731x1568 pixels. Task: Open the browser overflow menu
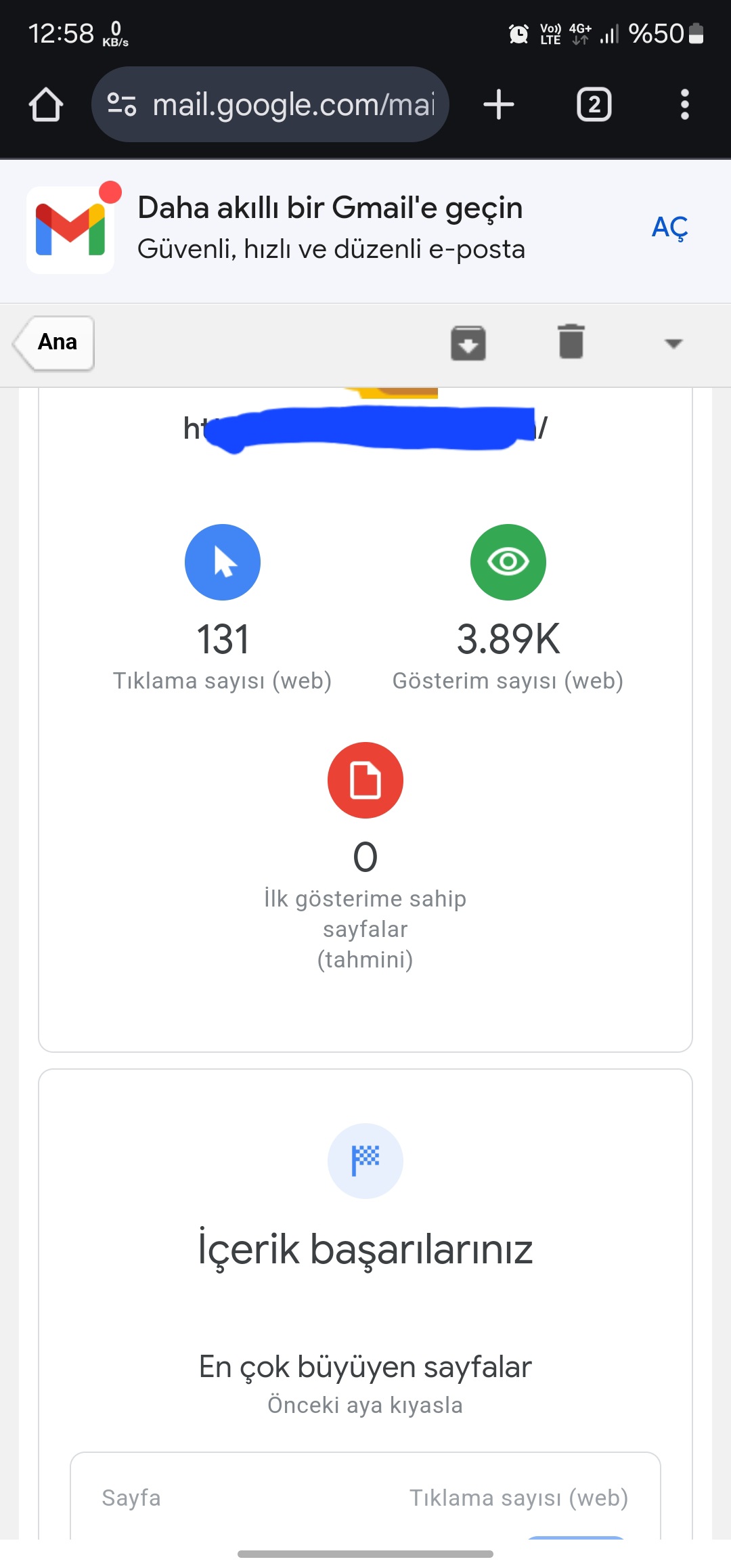click(684, 105)
